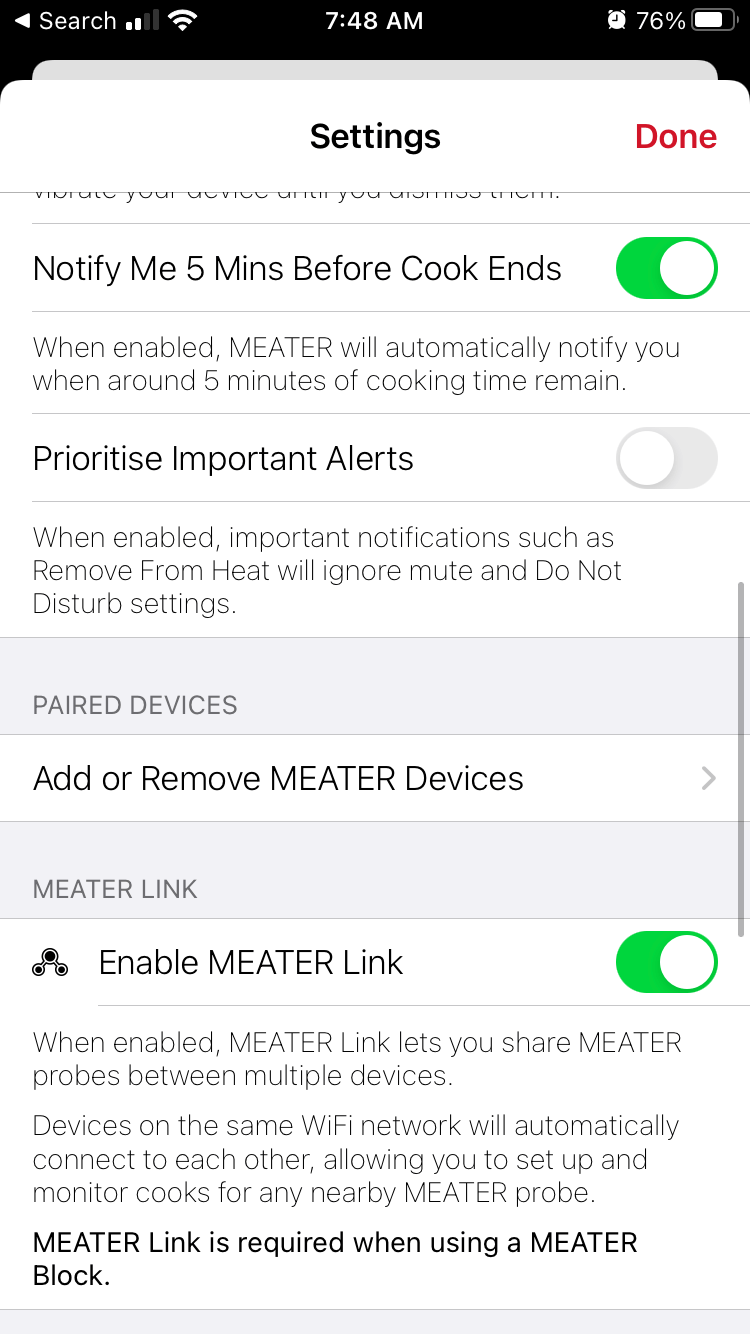Tap the 7:48 AM clock display
The height and width of the screenshot is (1334, 750).
(x=374, y=20)
